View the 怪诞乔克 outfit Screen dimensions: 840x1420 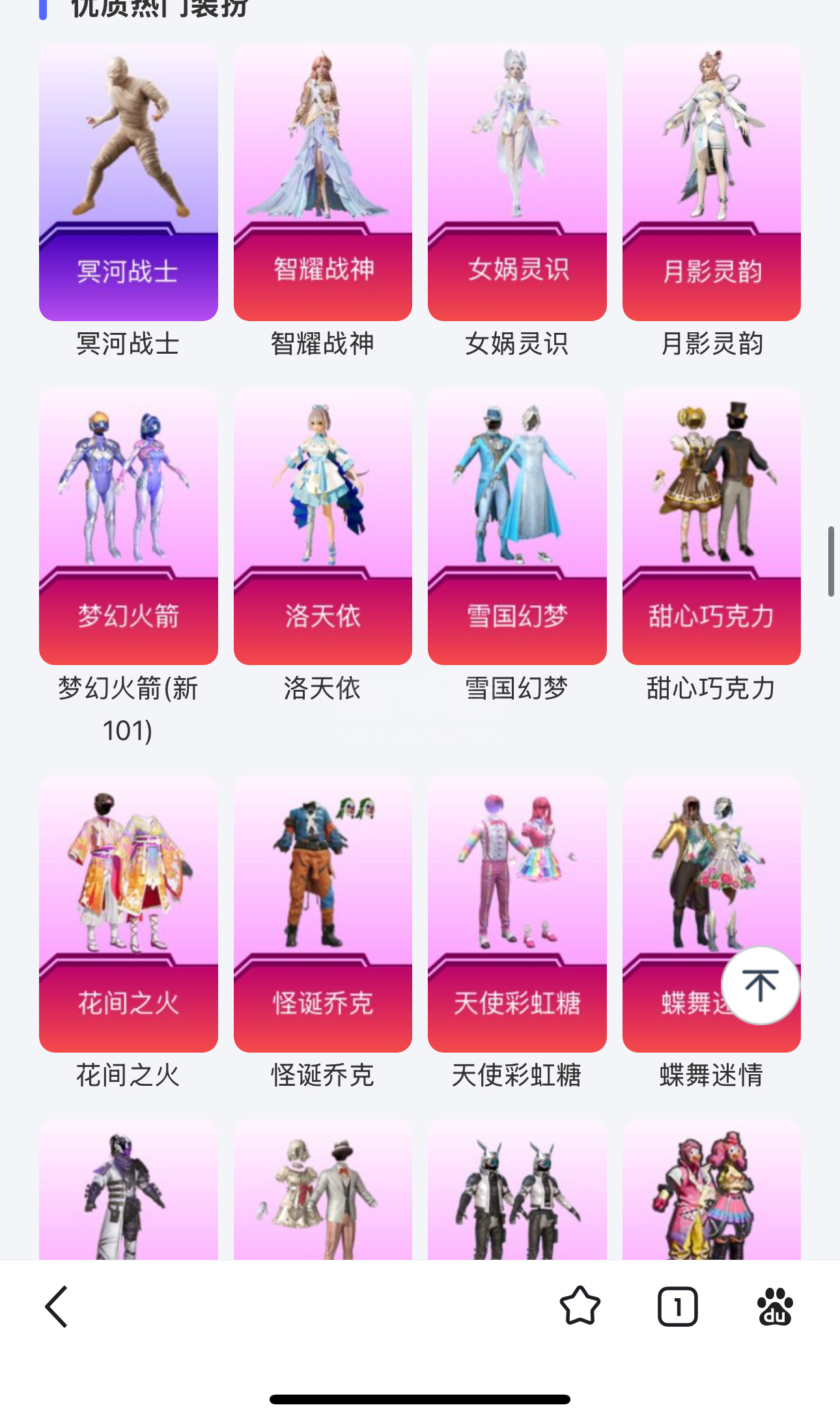point(322,913)
